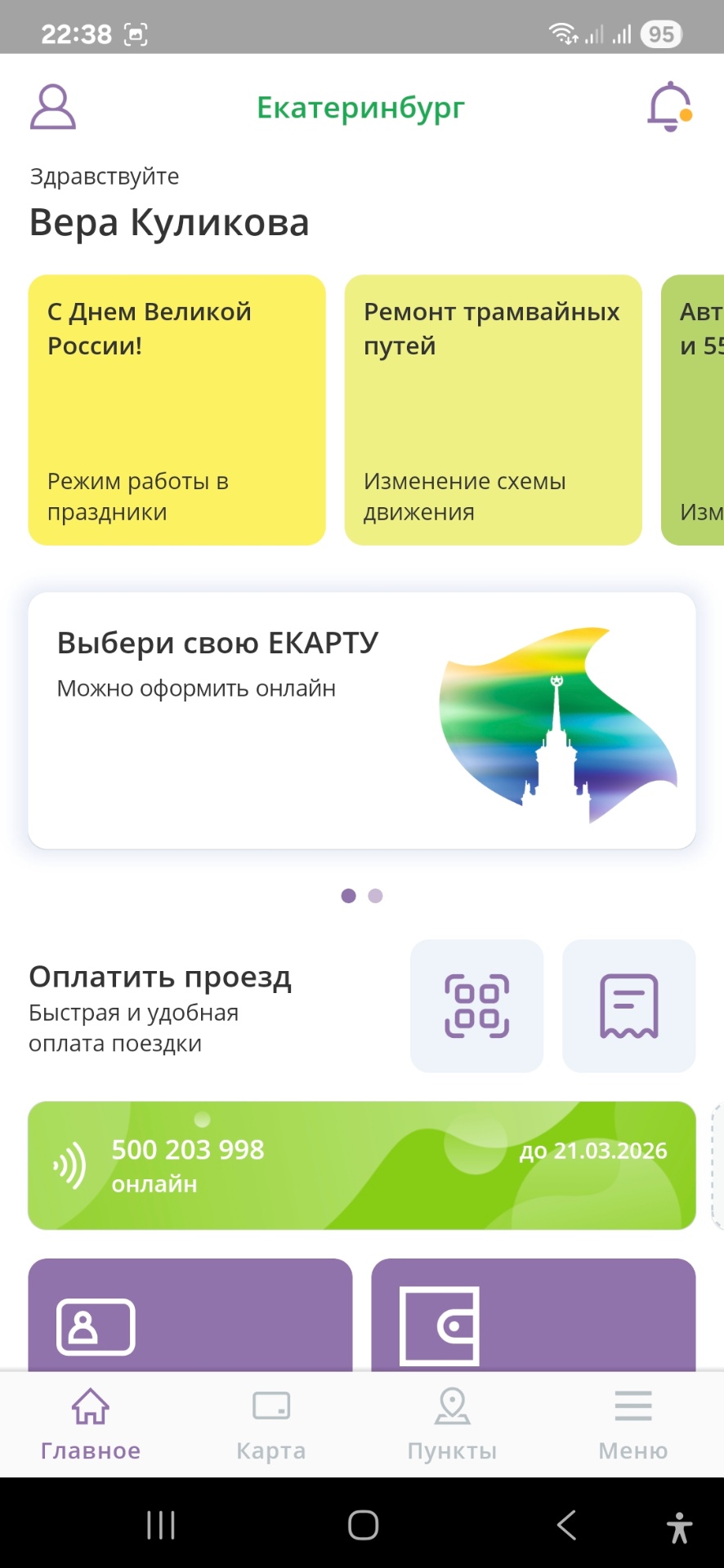Image resolution: width=724 pixels, height=1568 pixels.
Task: Go back with system back button
Action: [x=566, y=1525]
